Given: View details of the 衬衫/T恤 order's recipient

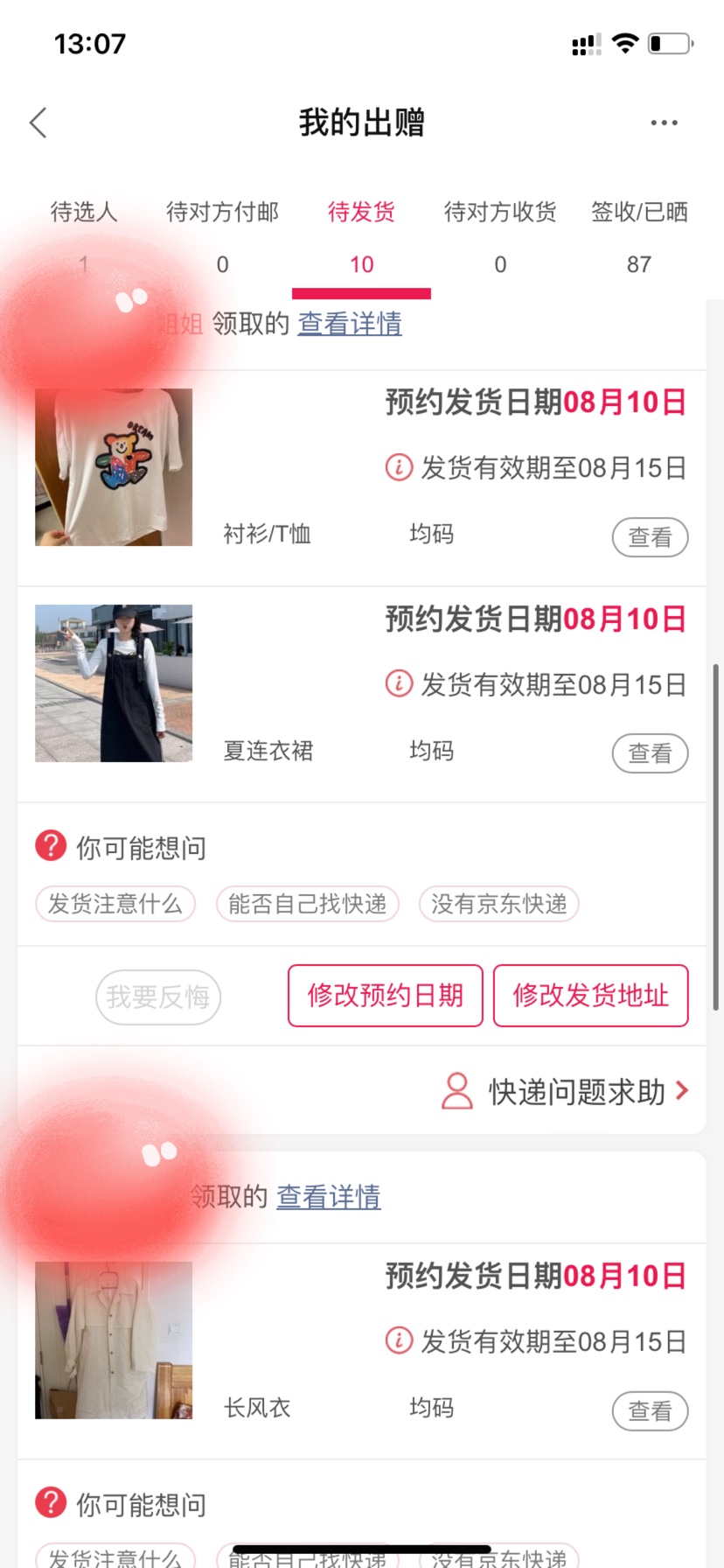Looking at the screenshot, I should point(350,324).
